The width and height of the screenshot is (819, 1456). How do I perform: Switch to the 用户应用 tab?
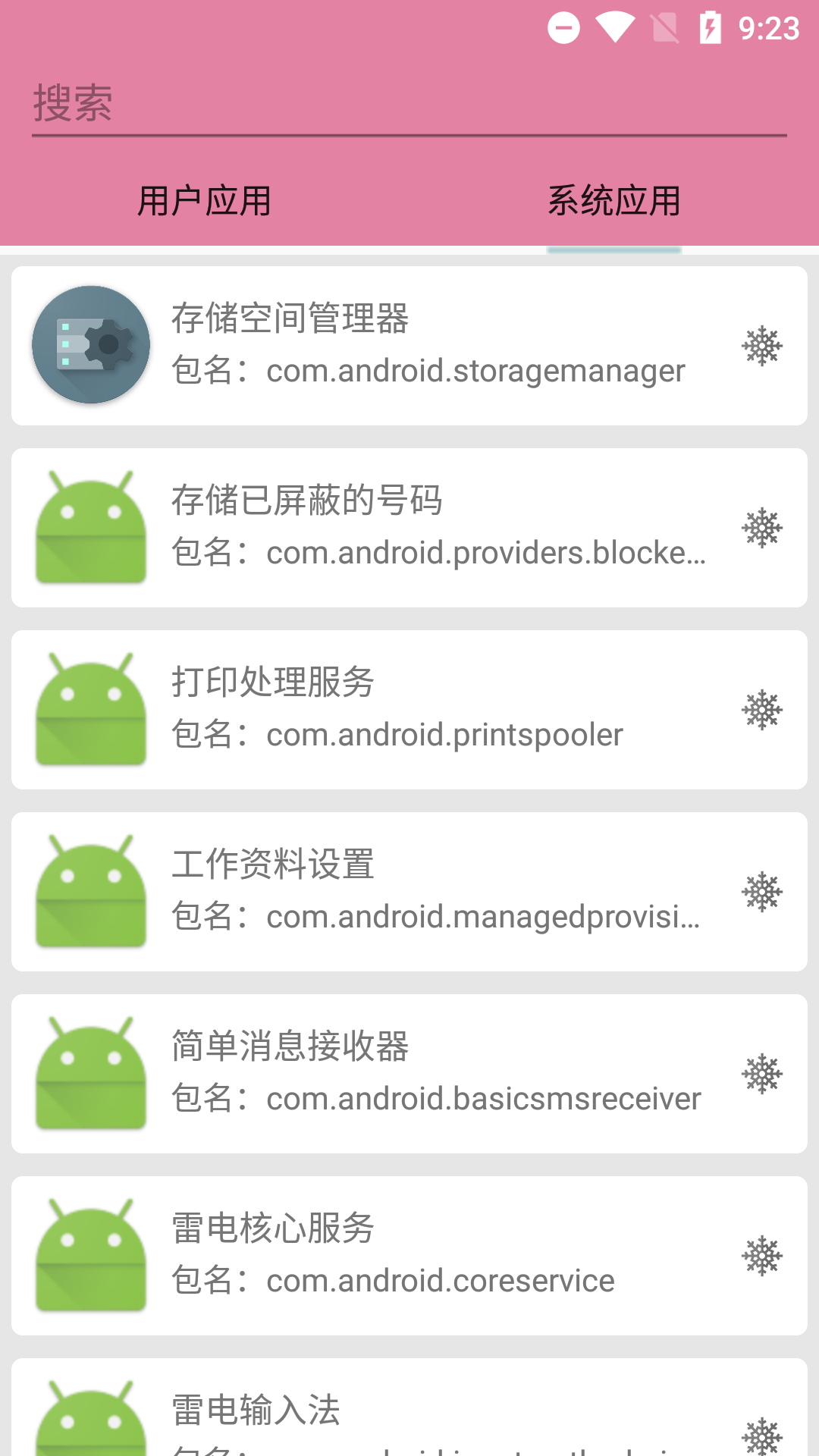204,202
